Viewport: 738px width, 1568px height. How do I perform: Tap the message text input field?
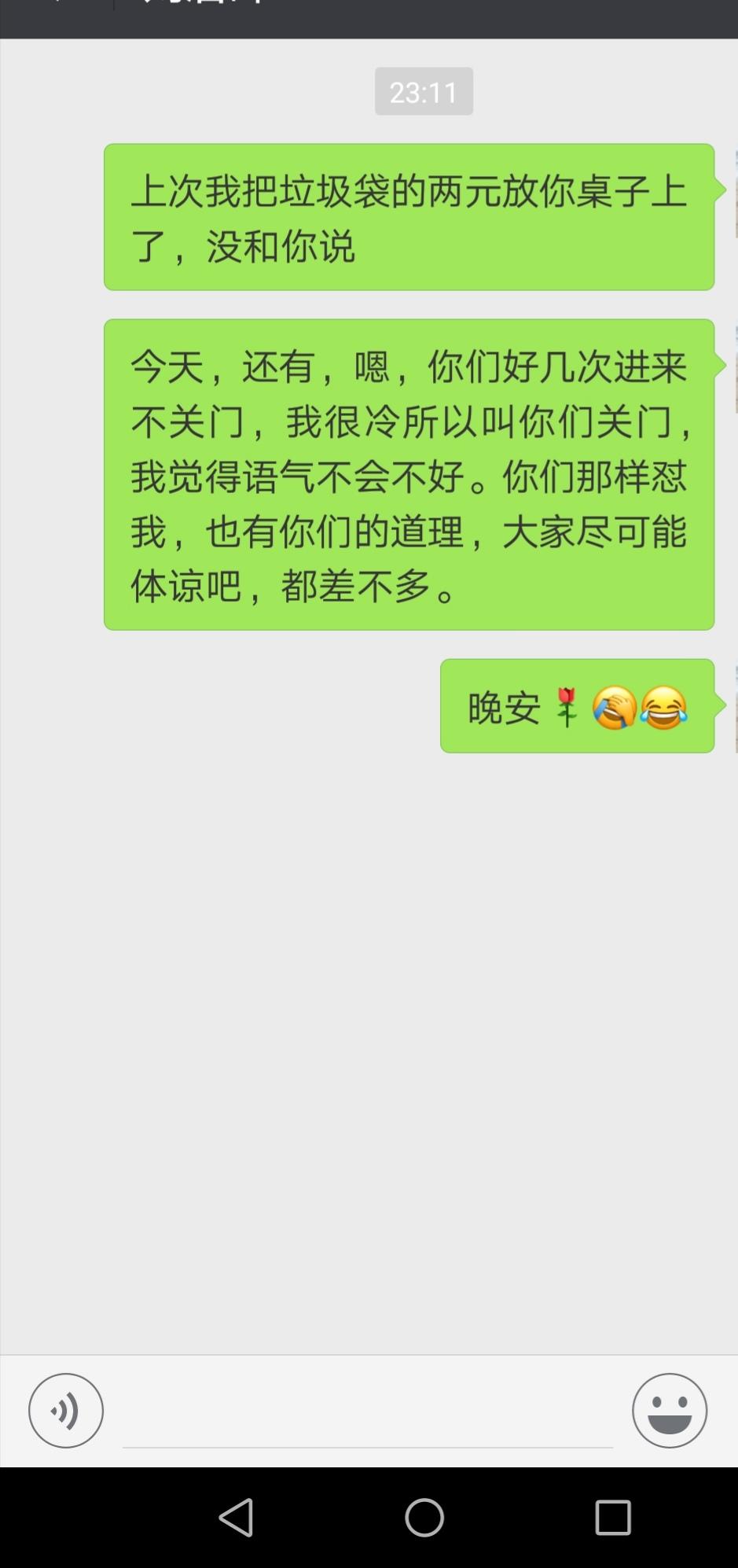click(367, 1419)
